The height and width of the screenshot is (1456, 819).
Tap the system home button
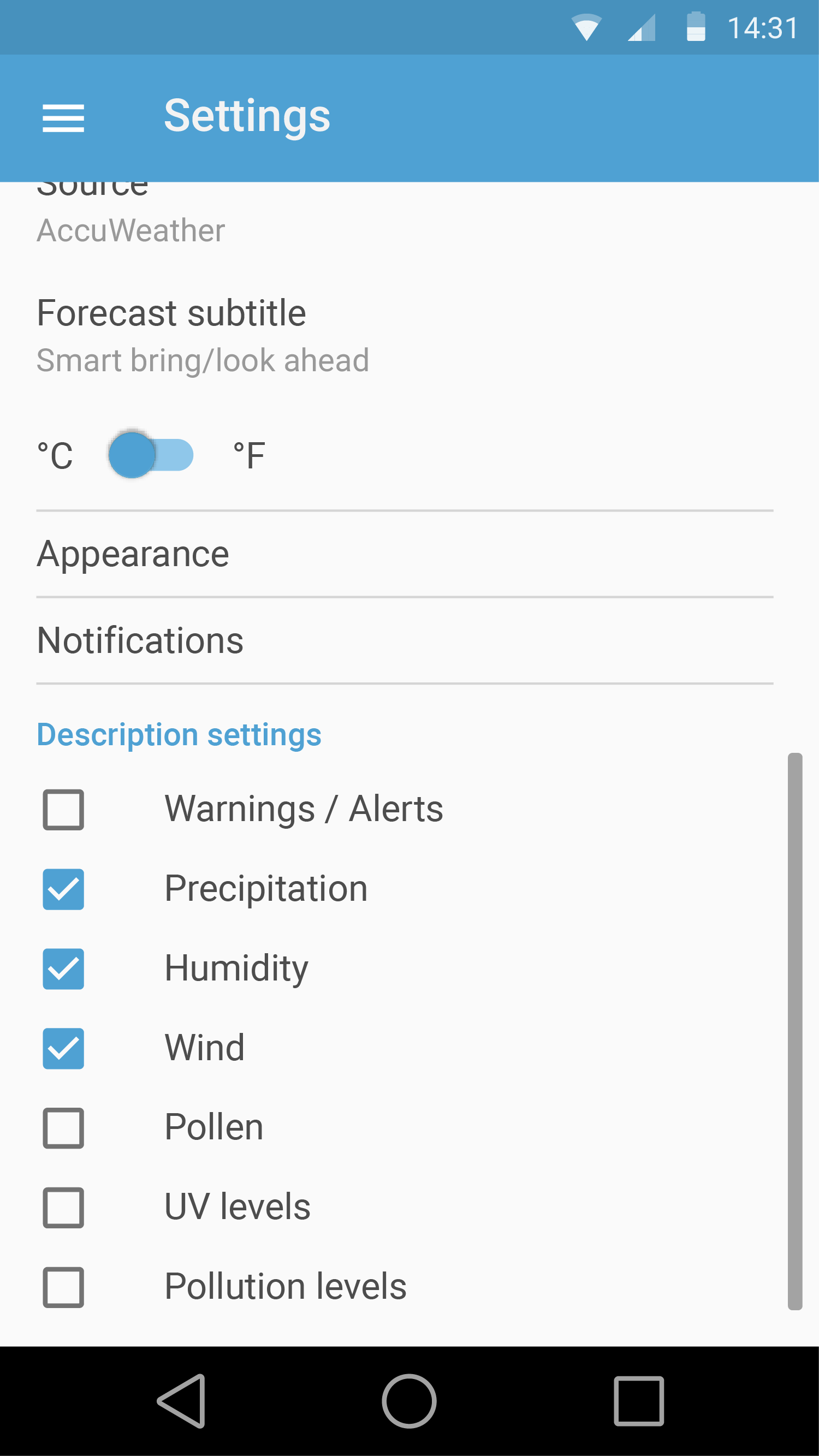click(409, 1401)
